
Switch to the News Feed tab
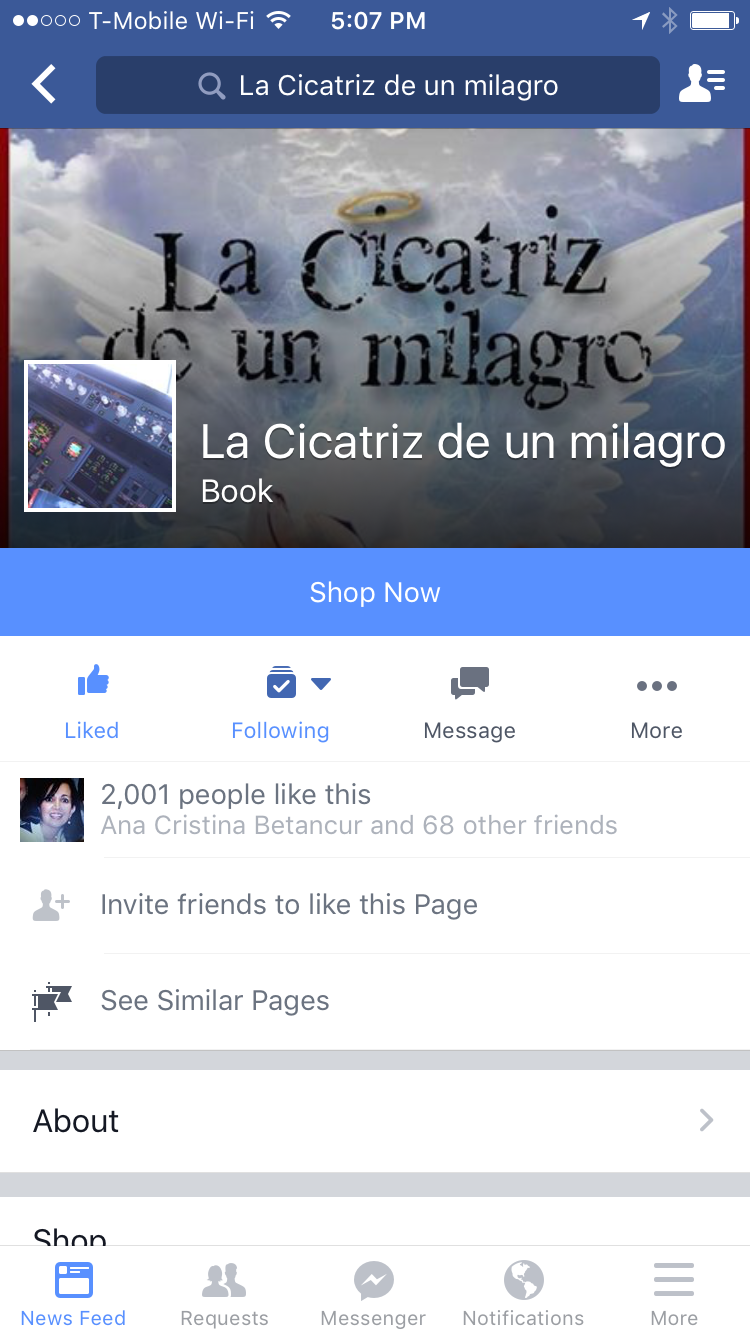pyautogui.click(x=74, y=1293)
